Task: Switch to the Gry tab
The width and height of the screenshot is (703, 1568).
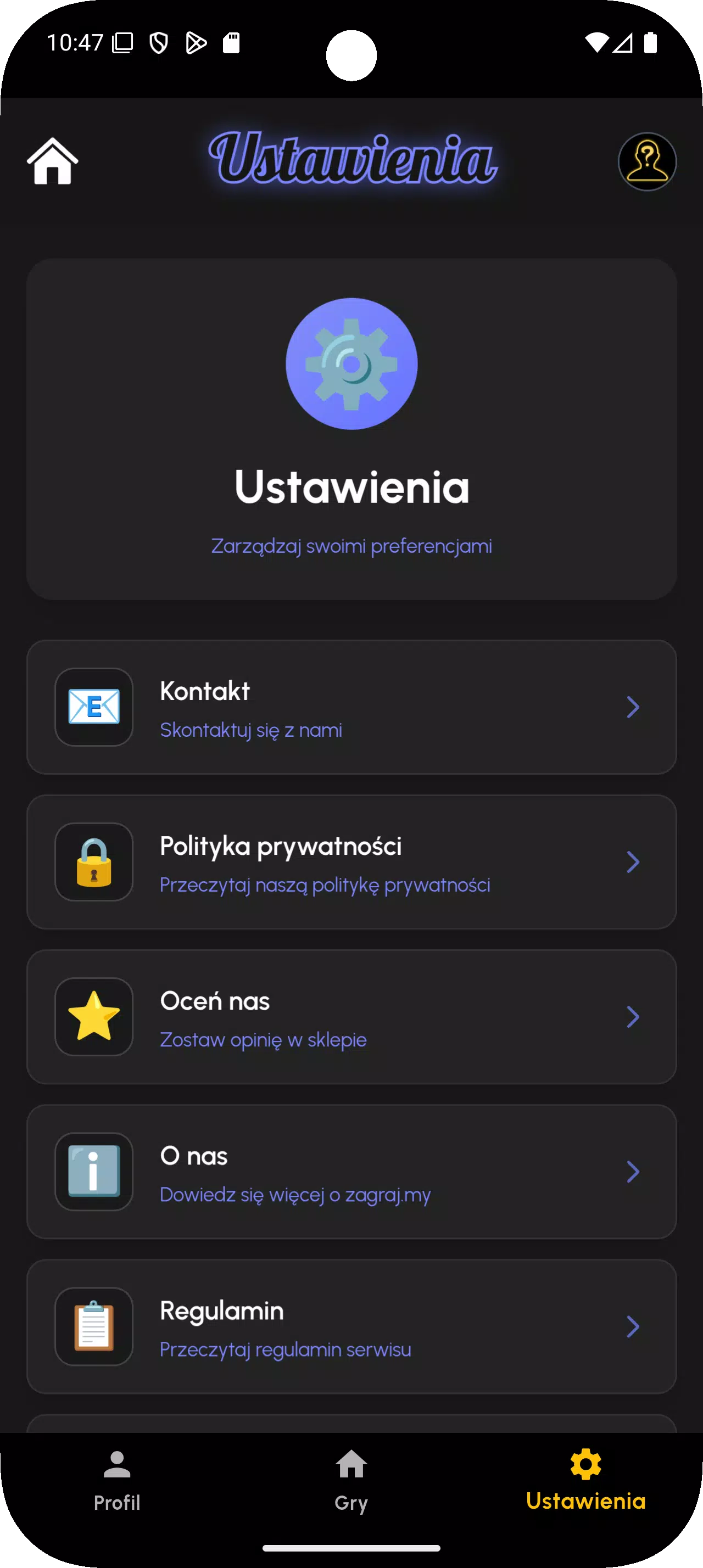Action: [x=351, y=1480]
